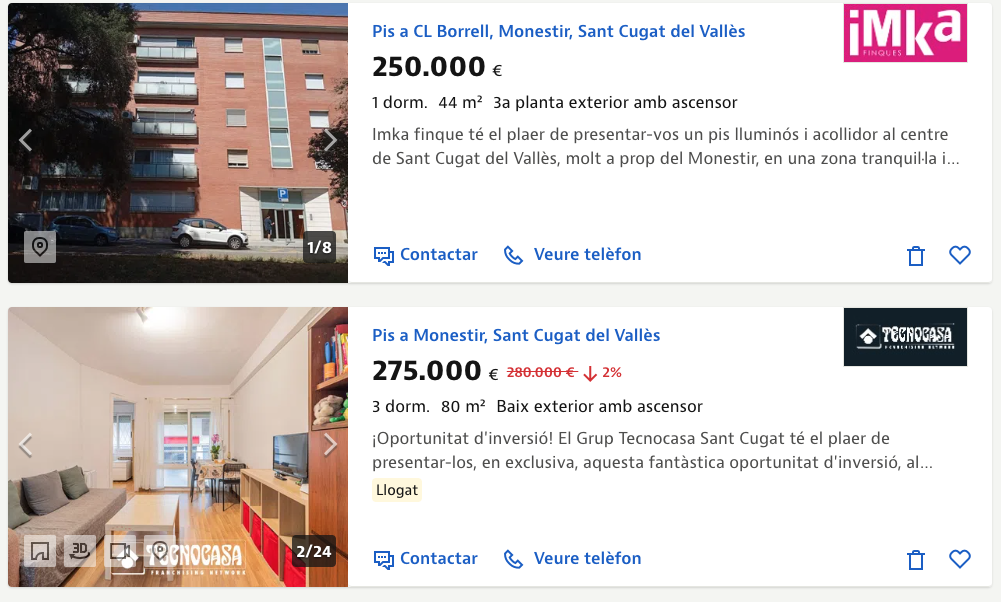
Task: Discard the 275.000 € listing with the trash icon
Action: pyautogui.click(x=916, y=560)
